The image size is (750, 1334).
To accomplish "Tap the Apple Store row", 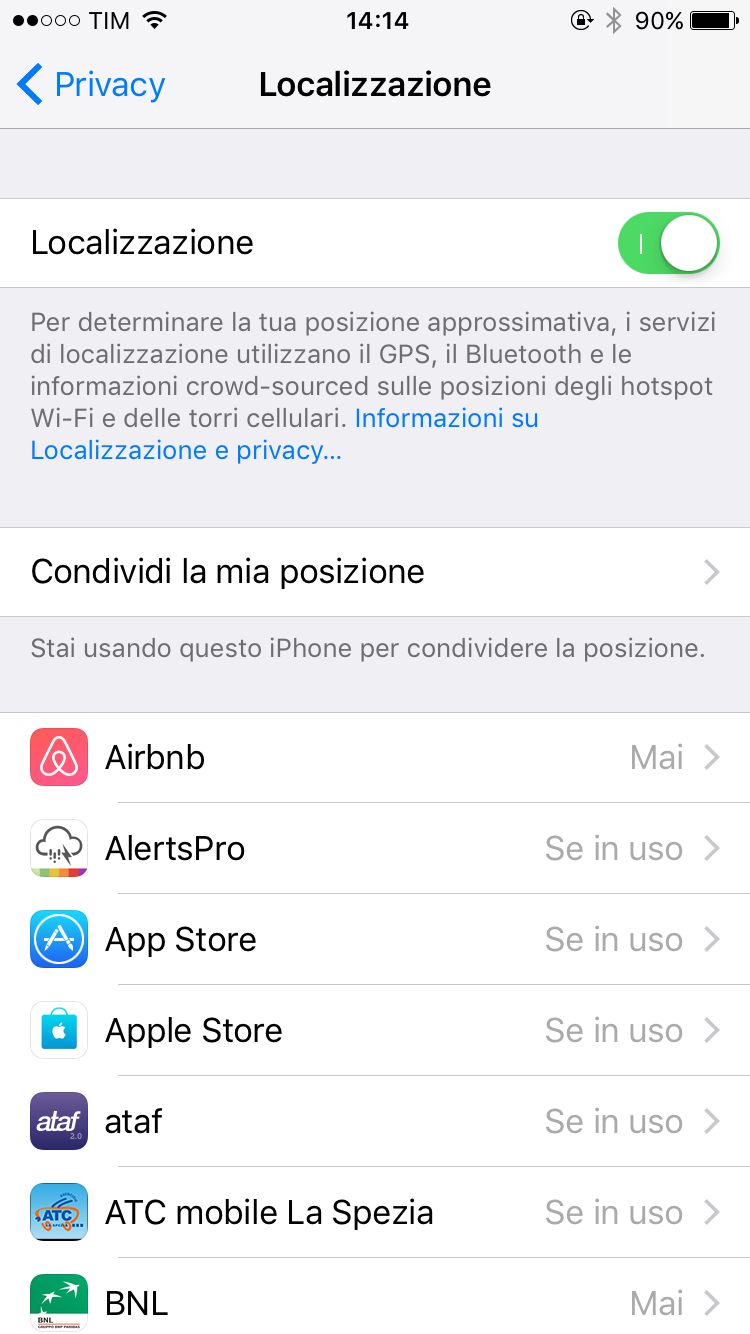I will pos(375,1031).
